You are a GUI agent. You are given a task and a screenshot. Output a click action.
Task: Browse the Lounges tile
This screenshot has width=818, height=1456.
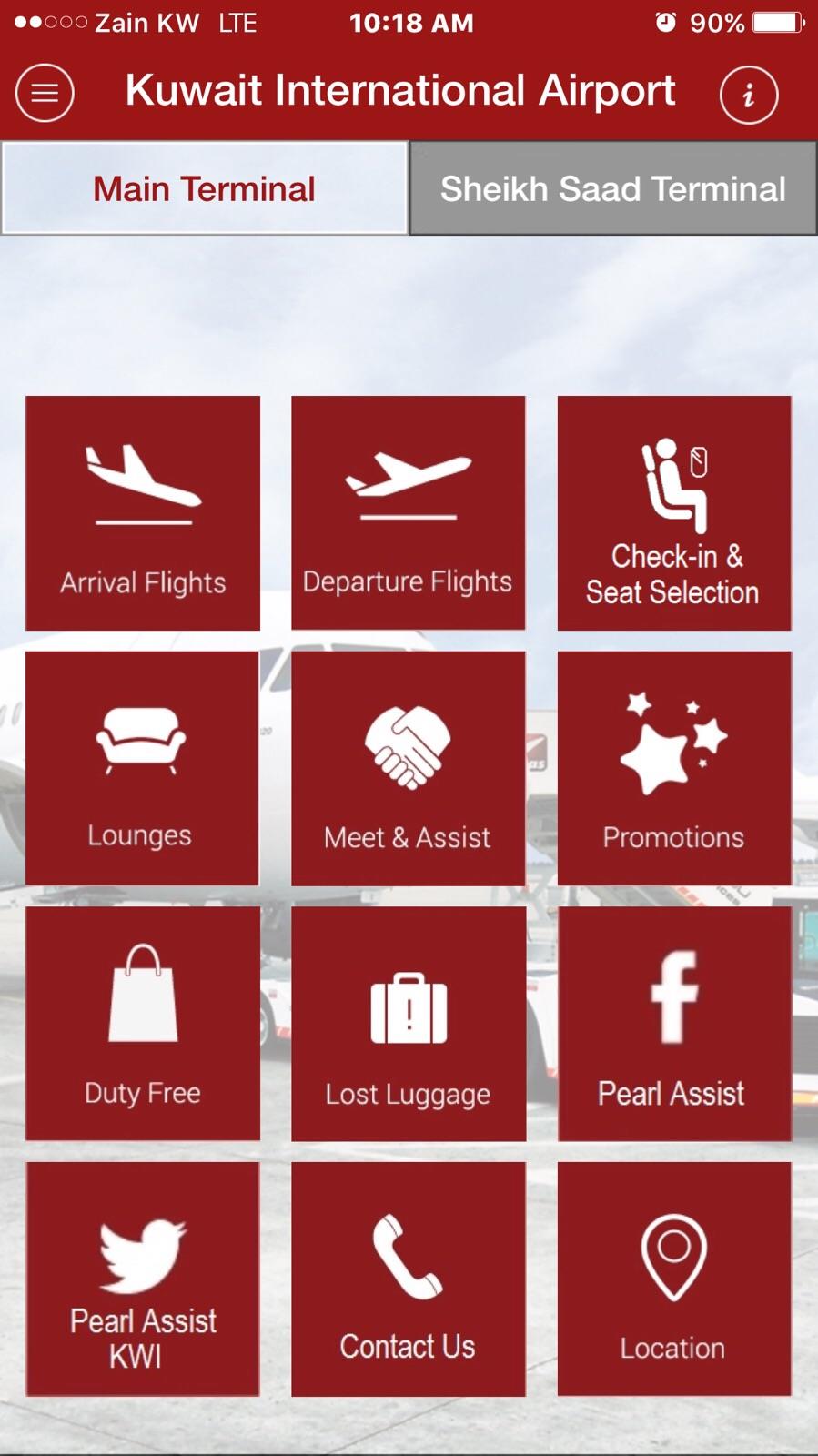tap(143, 768)
